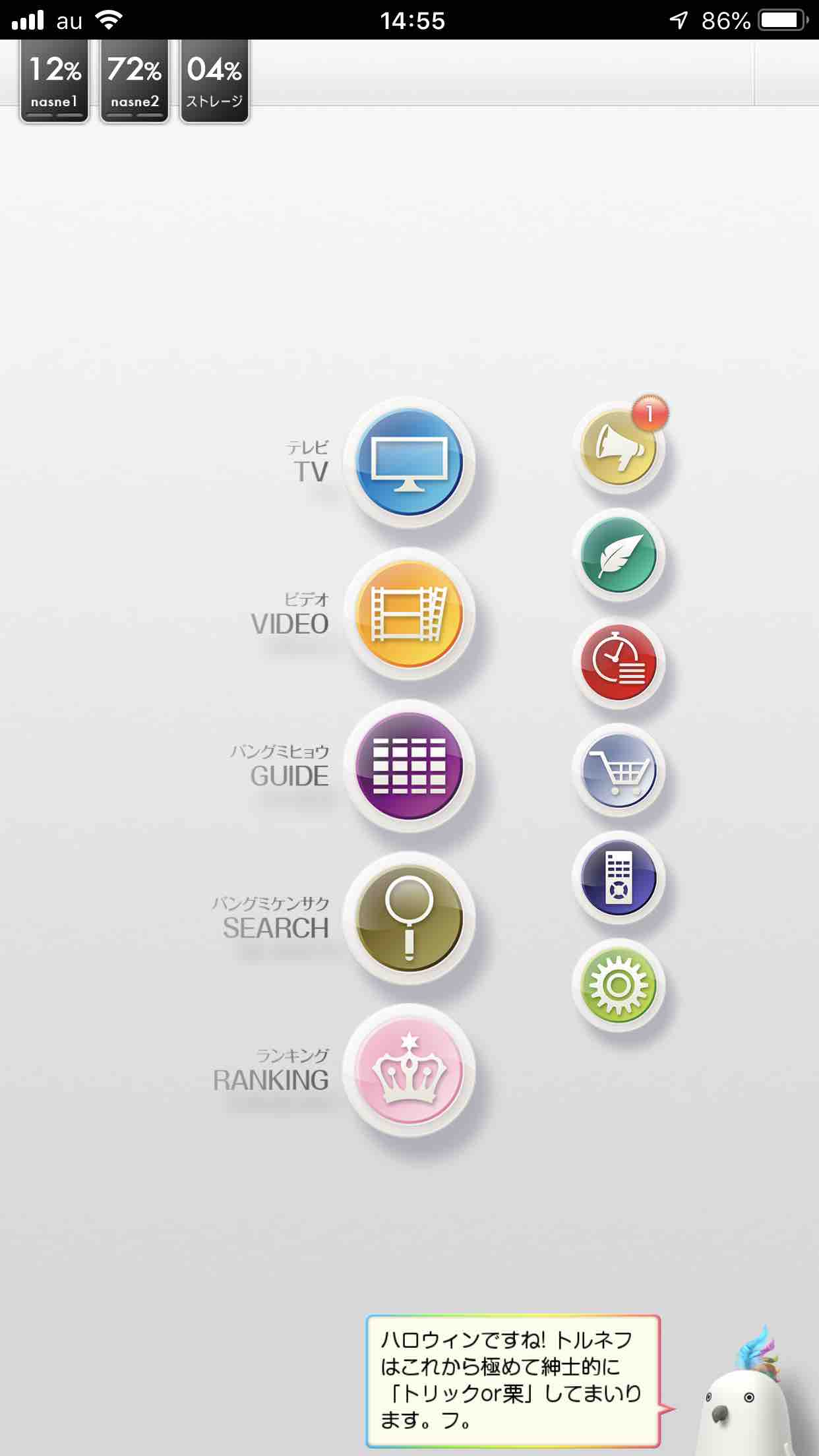
Task: Tap the green feather icon
Action: point(619,555)
